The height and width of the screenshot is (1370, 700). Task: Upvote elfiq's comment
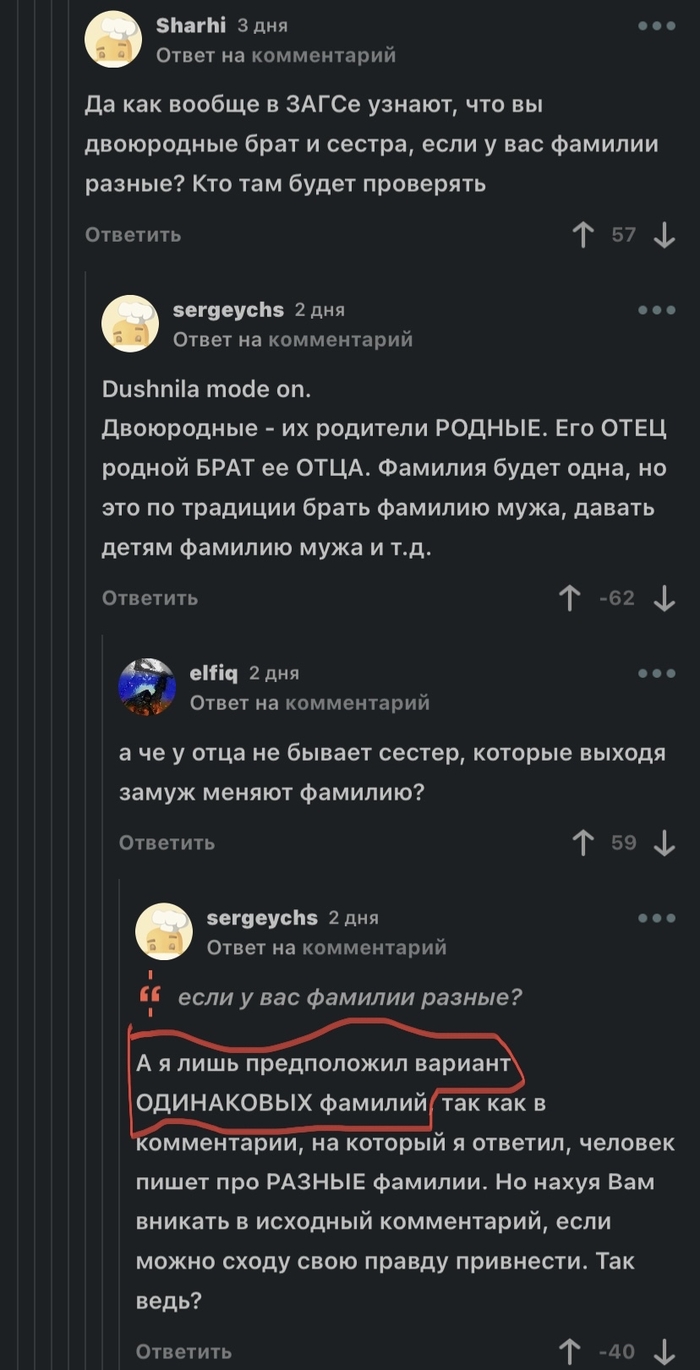pos(582,843)
